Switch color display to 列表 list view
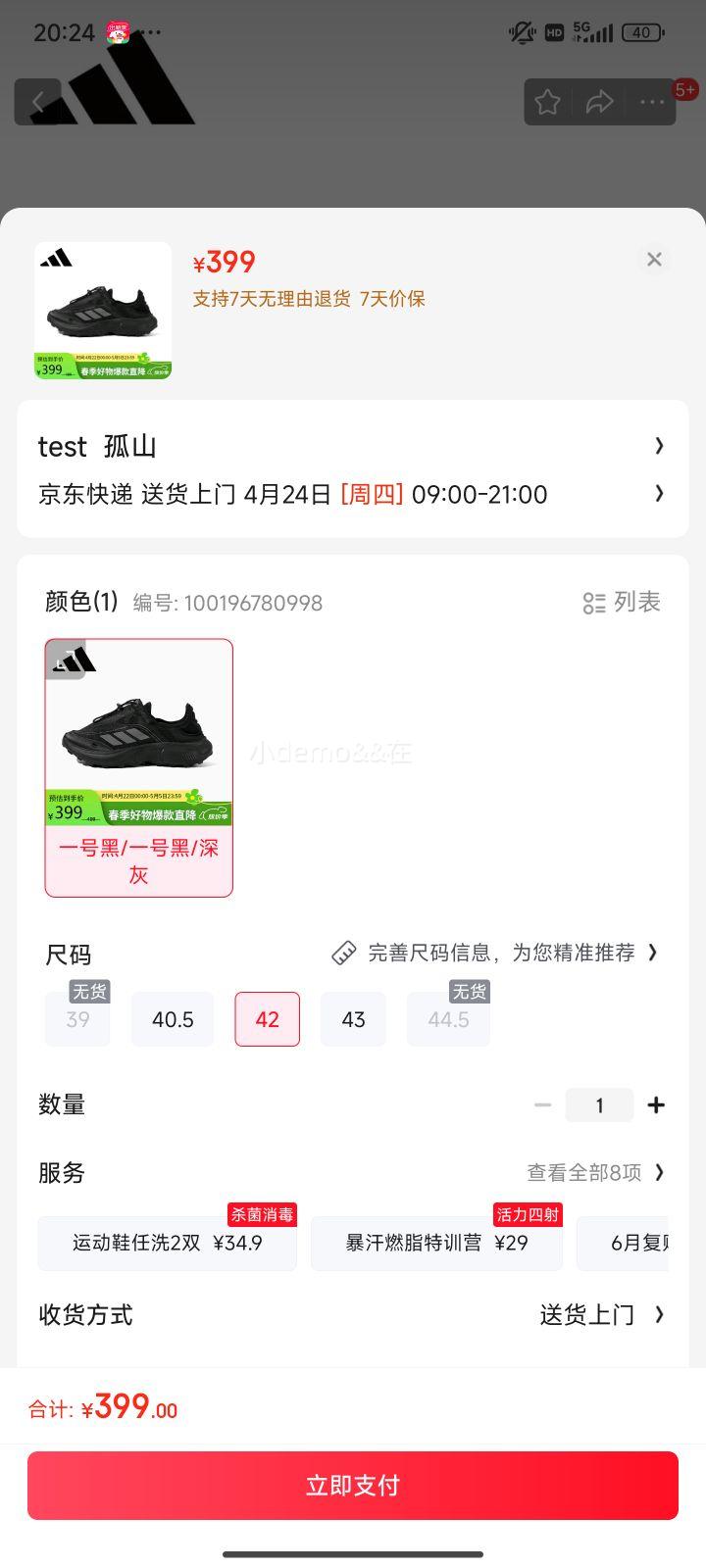 click(621, 602)
